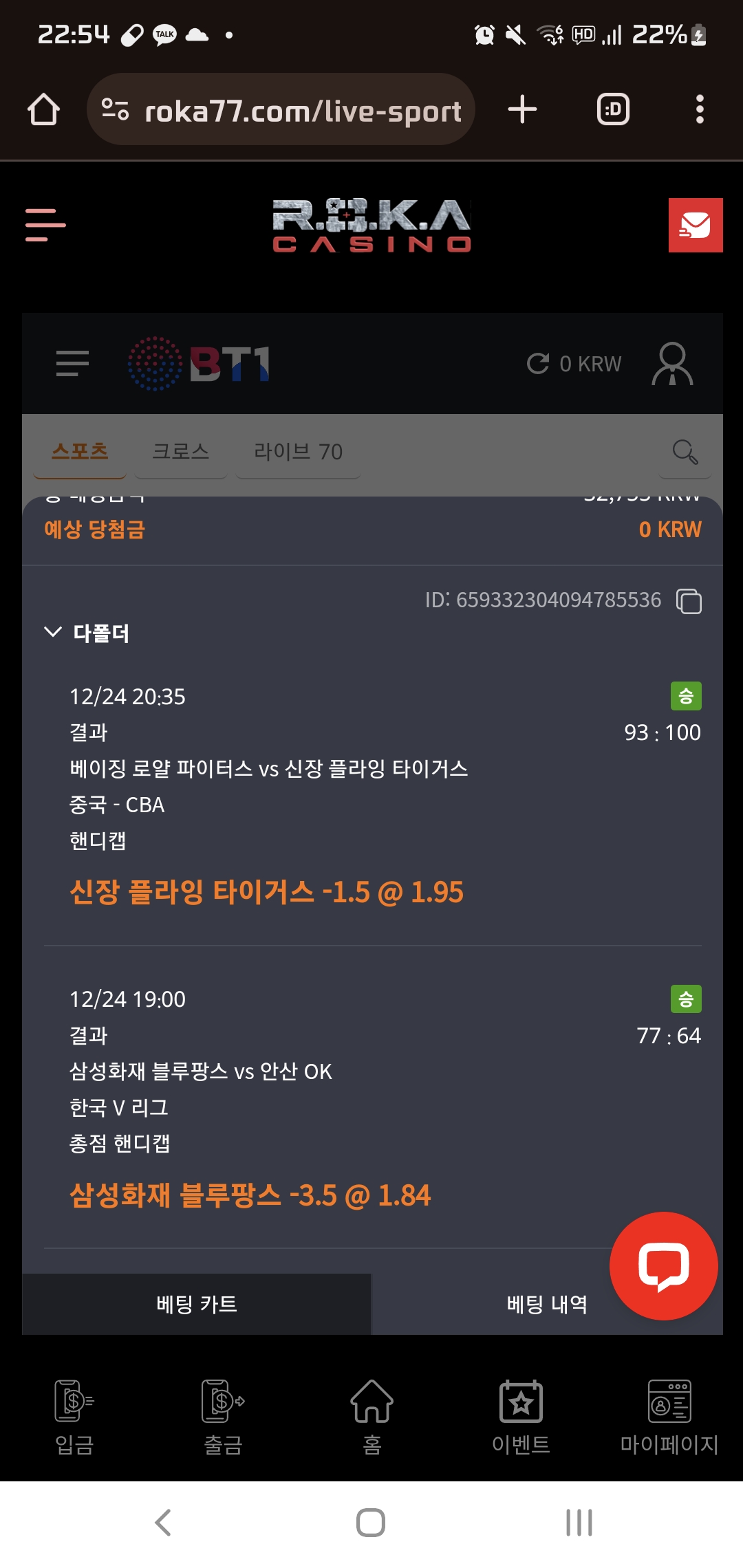Copy the bet ID number
The image size is (743, 1568).
coord(689,601)
